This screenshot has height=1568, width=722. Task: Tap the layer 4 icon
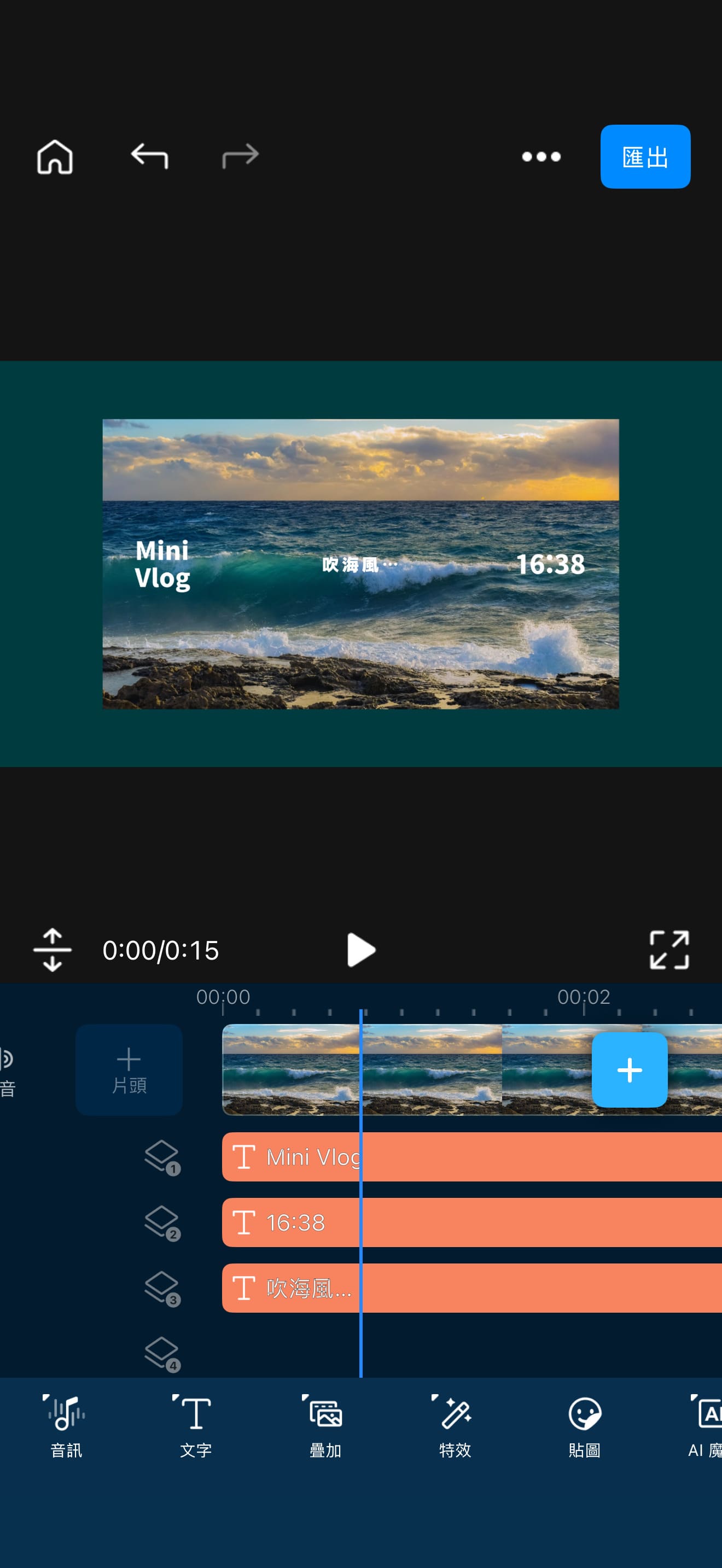click(x=162, y=1353)
